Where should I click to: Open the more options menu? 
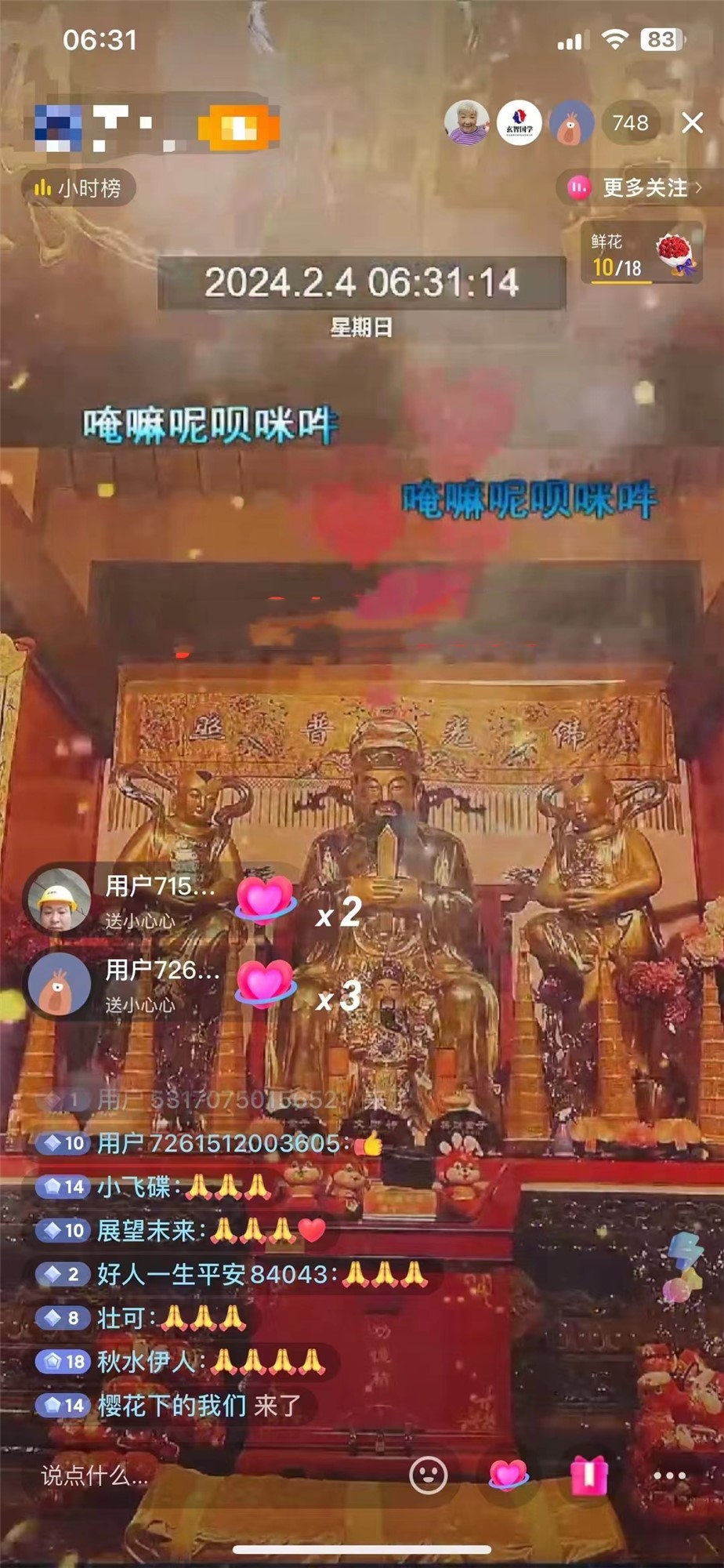tap(669, 1475)
